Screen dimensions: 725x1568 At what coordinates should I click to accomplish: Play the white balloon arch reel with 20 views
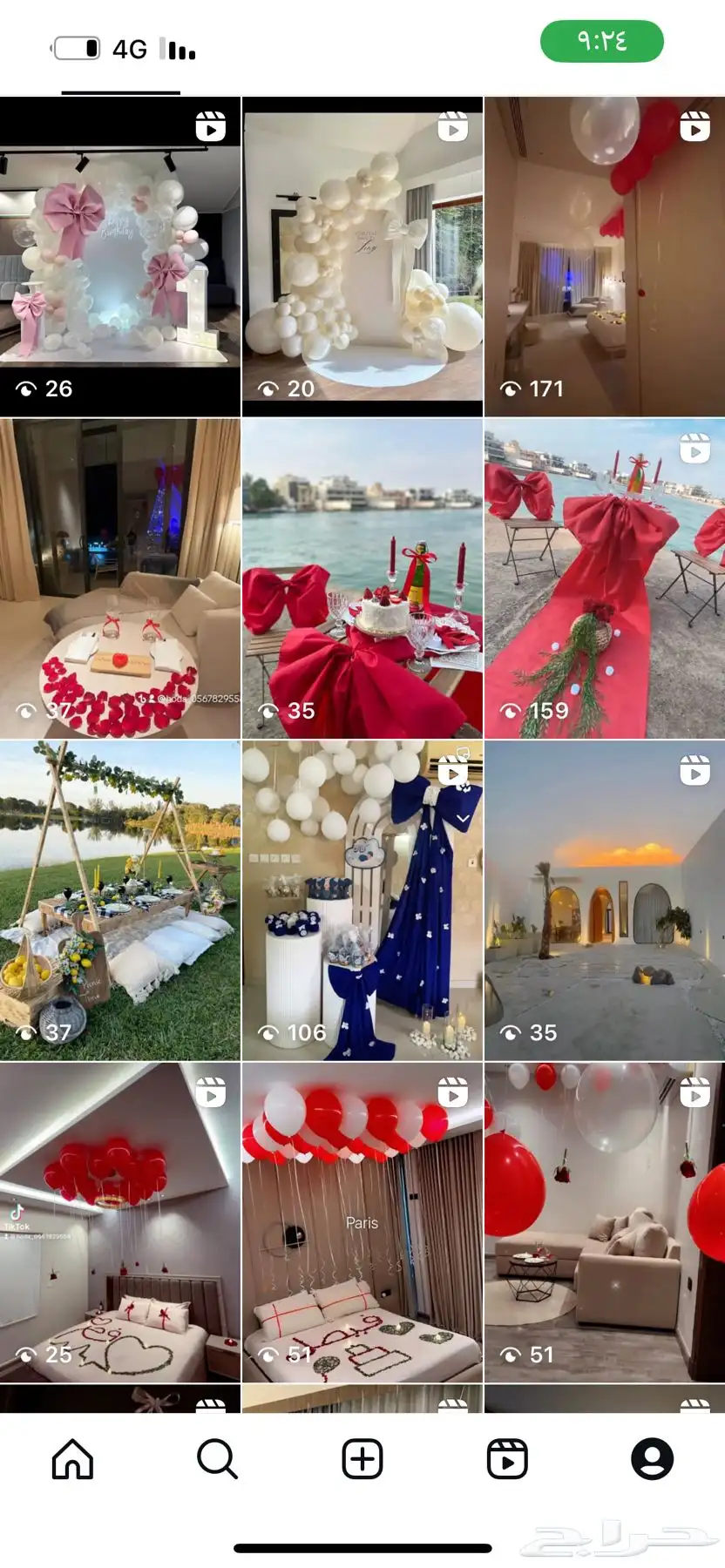pyautogui.click(x=362, y=257)
